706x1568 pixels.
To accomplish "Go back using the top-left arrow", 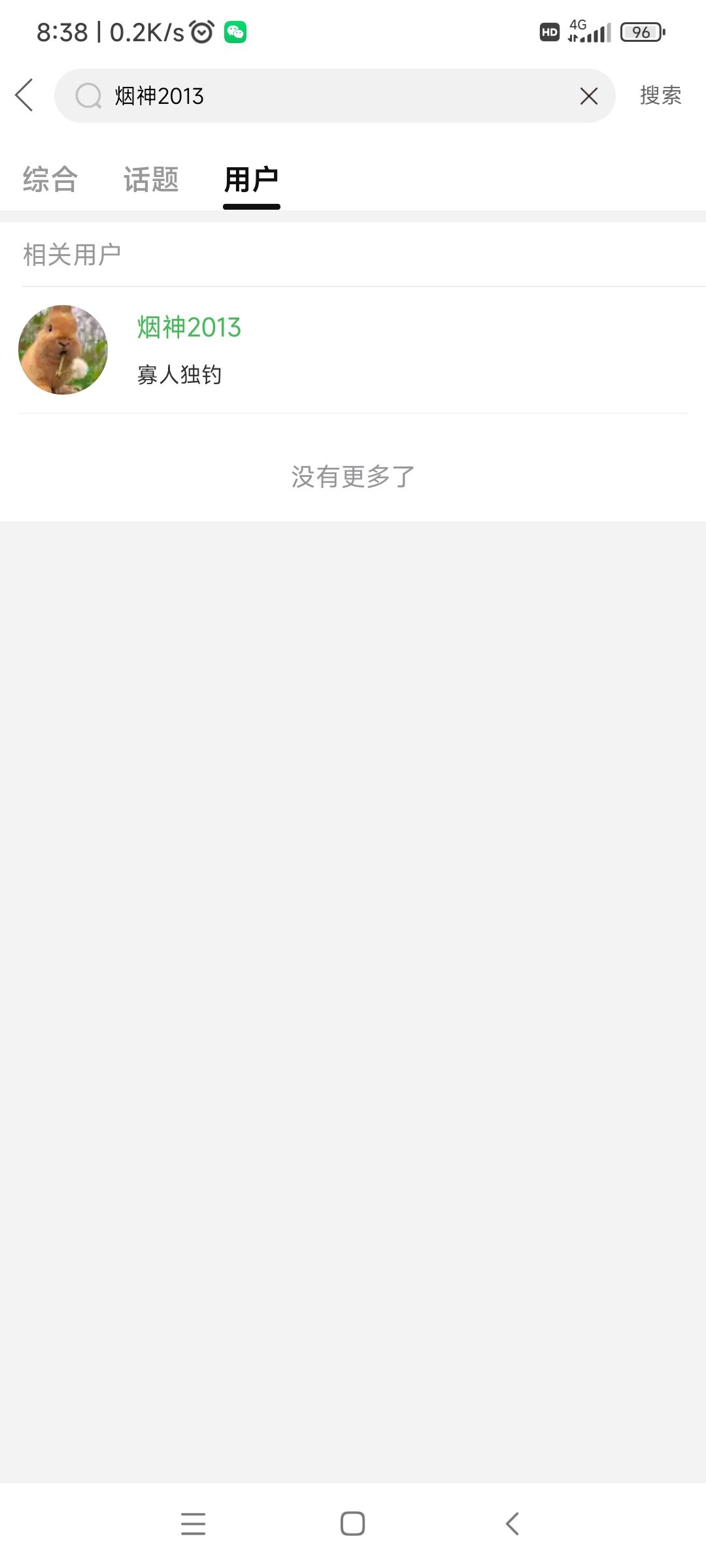I will point(25,95).
